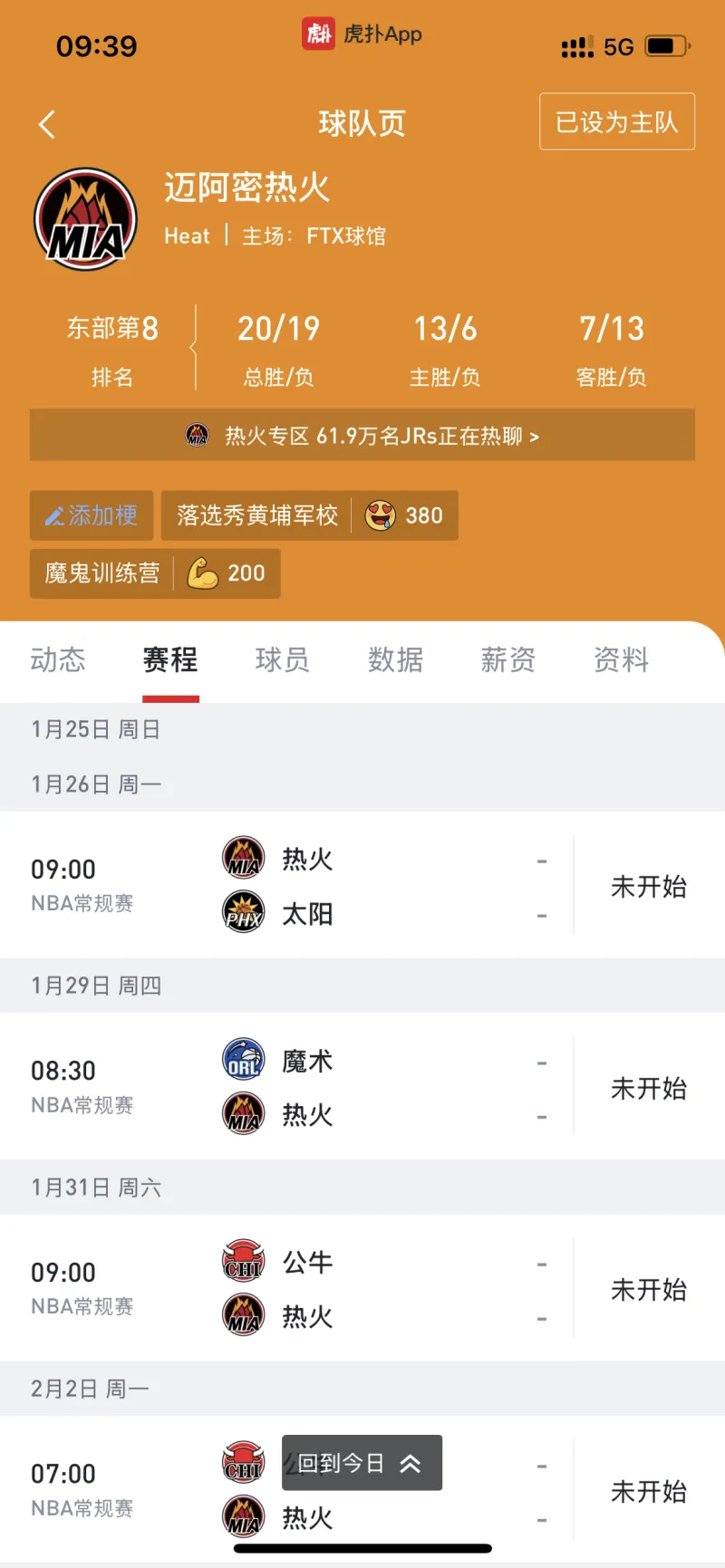The height and width of the screenshot is (1568, 725).
Task: Switch to the 资料 tab
Action: (621, 659)
